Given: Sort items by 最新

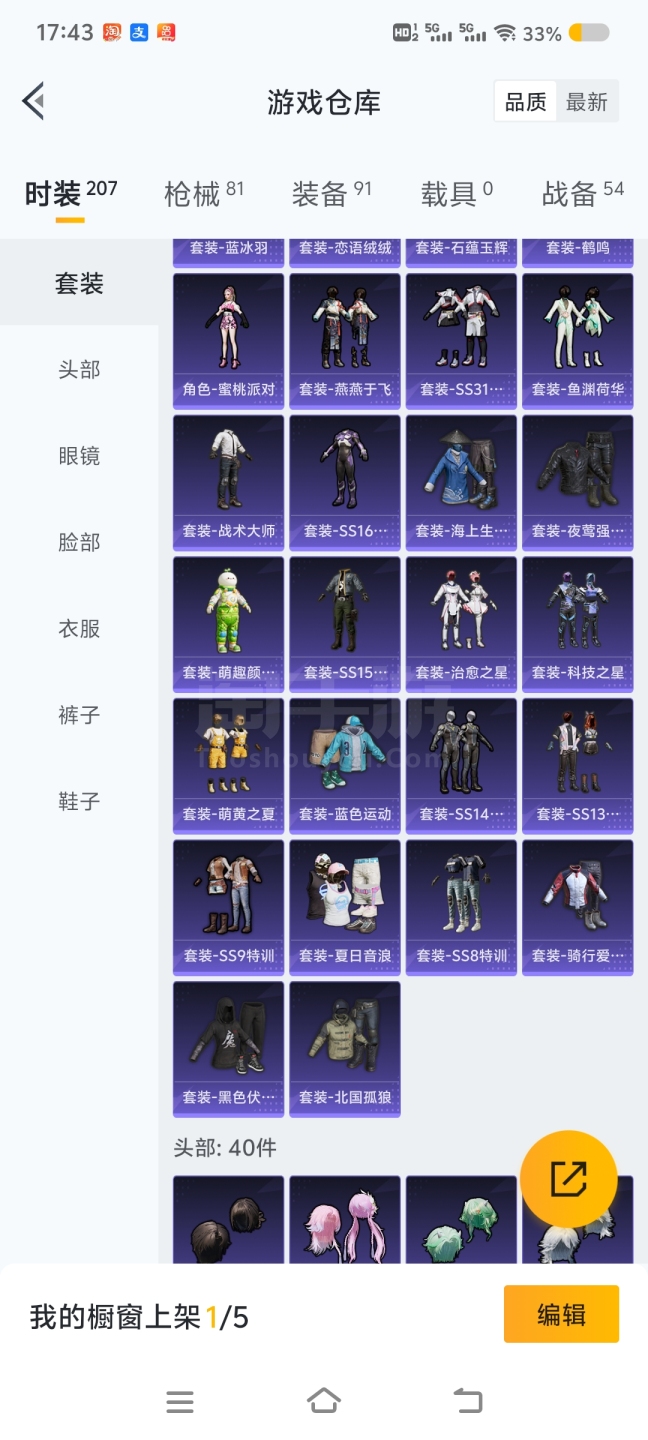Looking at the screenshot, I should pyautogui.click(x=587, y=102).
